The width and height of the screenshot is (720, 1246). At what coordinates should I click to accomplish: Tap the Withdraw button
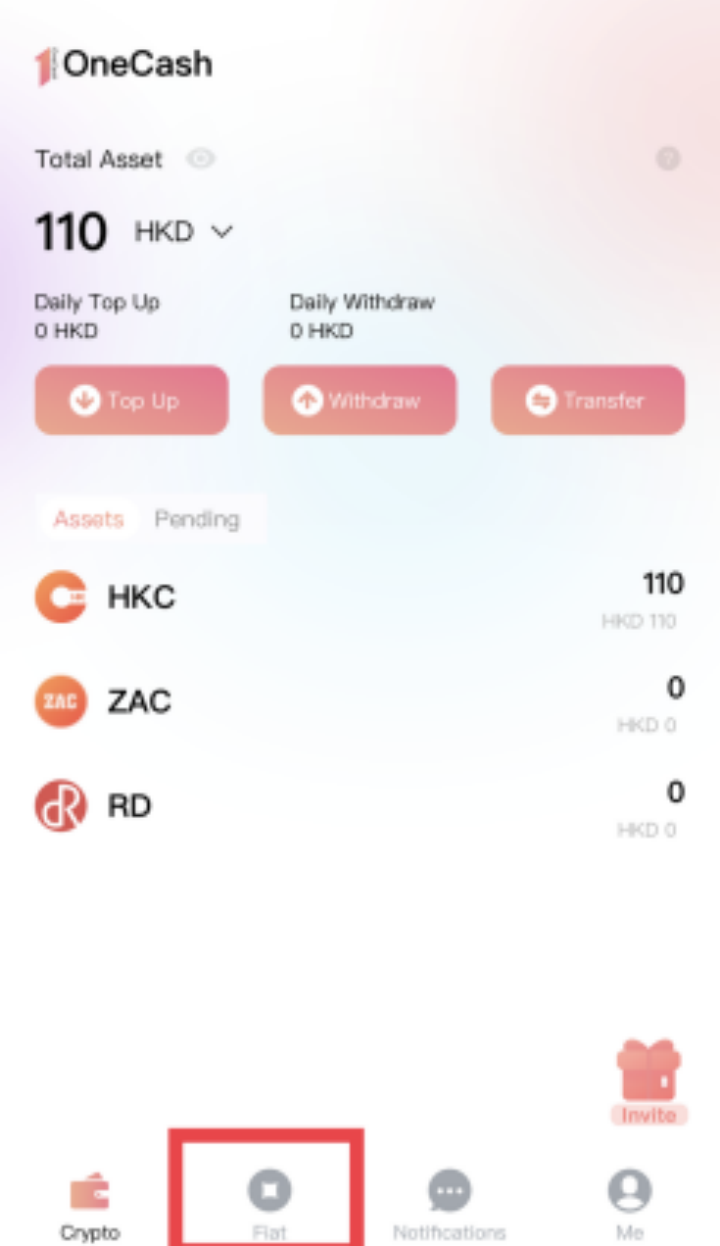coord(360,400)
